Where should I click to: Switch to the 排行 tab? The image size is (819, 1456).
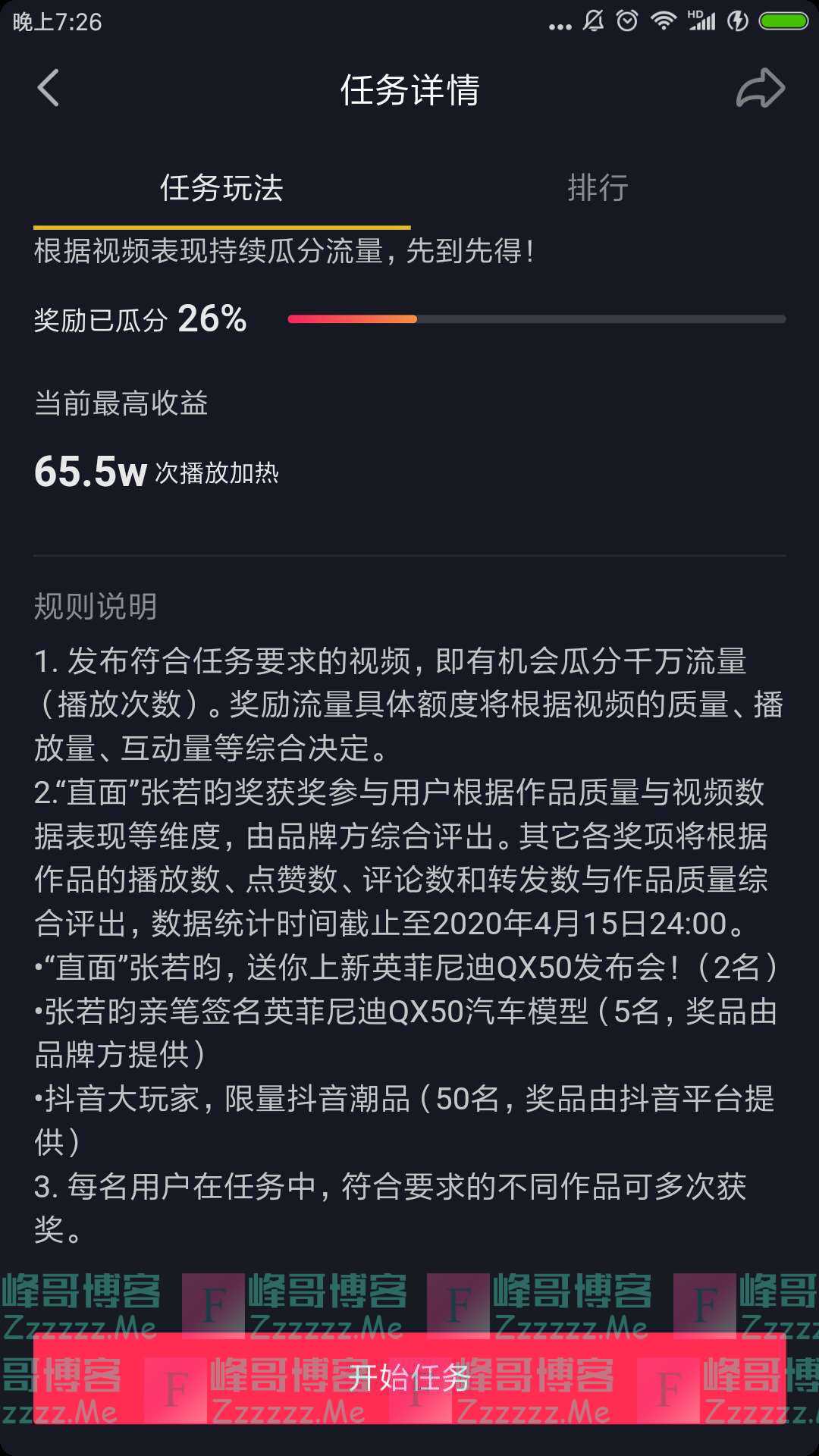tap(598, 188)
